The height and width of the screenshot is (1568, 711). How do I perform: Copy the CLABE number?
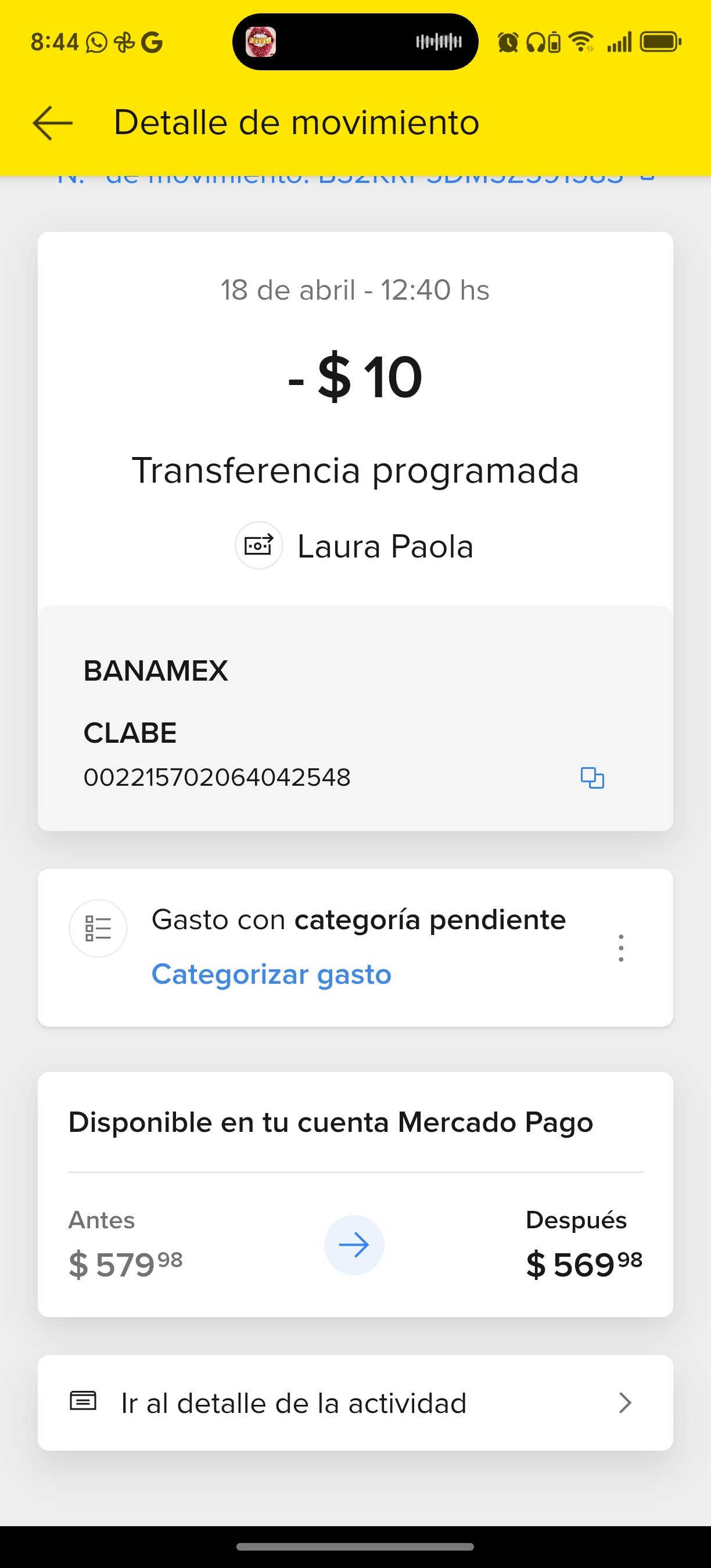point(592,777)
